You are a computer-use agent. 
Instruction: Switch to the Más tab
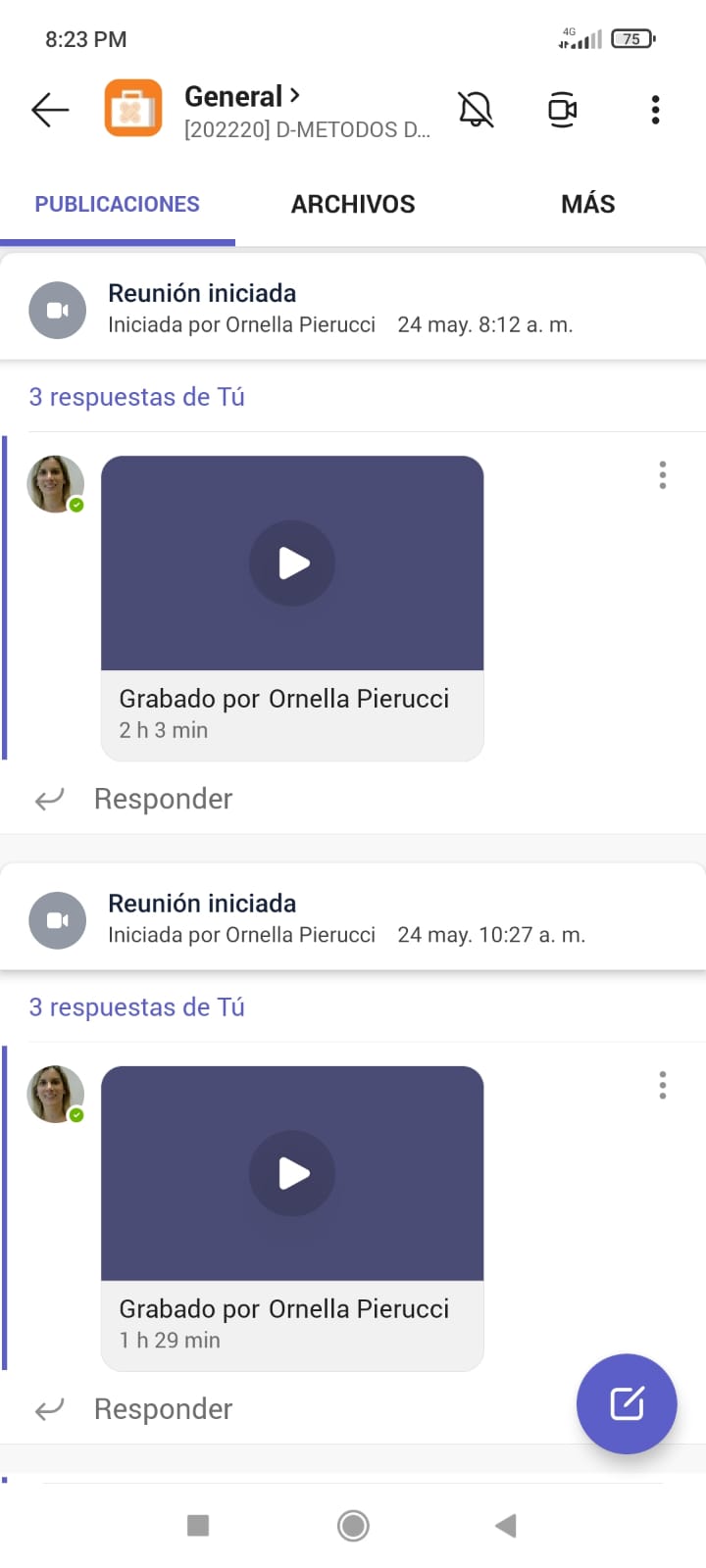(587, 204)
